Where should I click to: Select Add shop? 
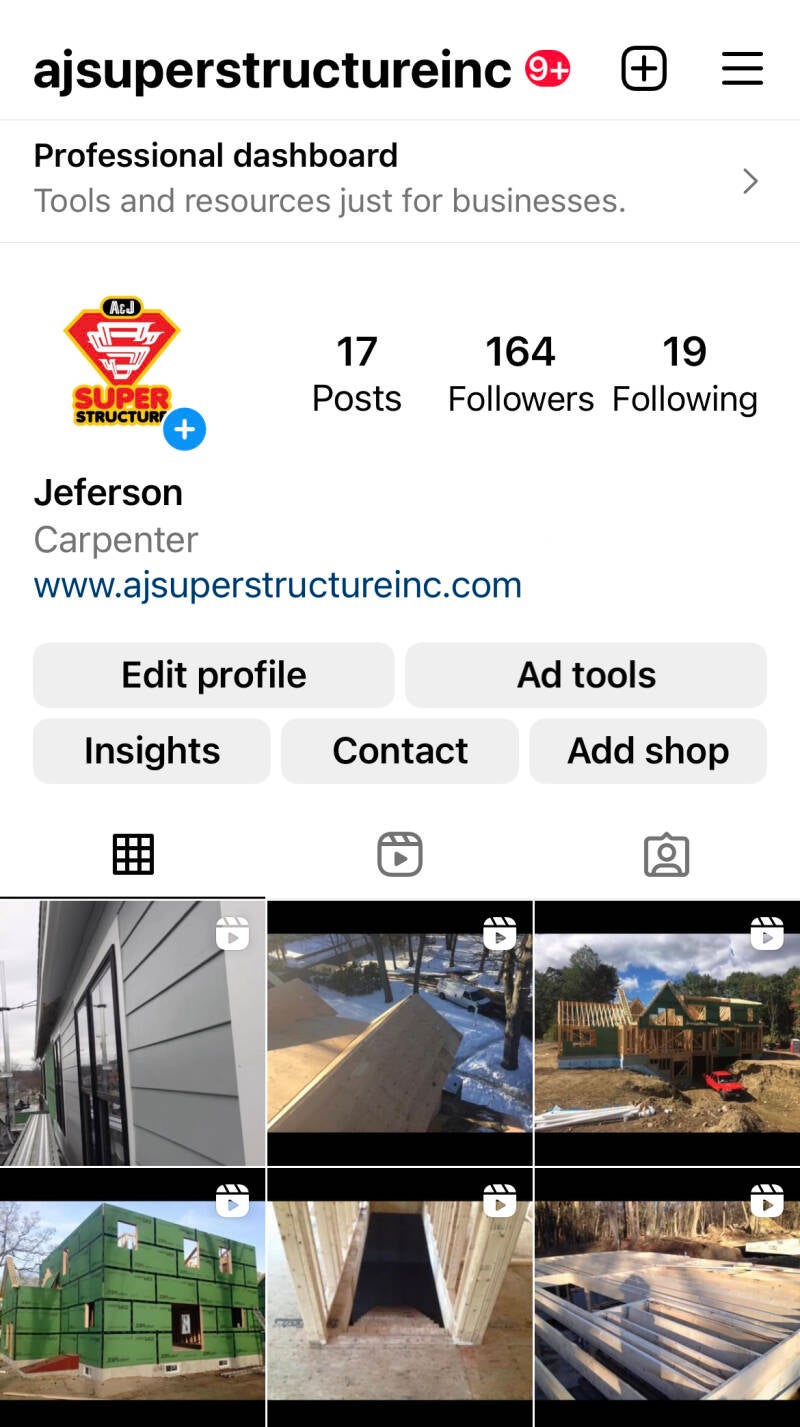[x=648, y=751]
